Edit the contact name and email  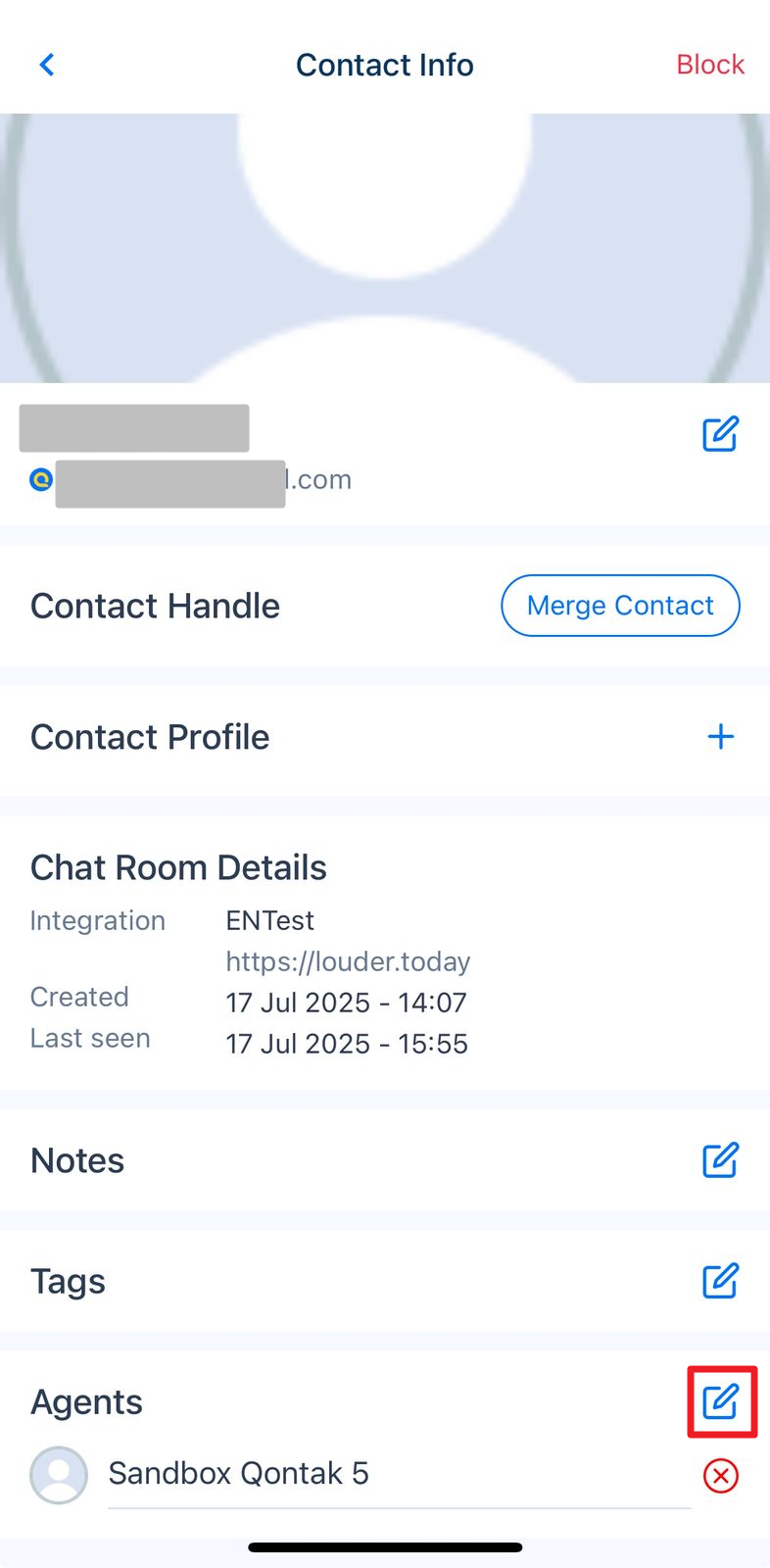pyautogui.click(x=720, y=434)
